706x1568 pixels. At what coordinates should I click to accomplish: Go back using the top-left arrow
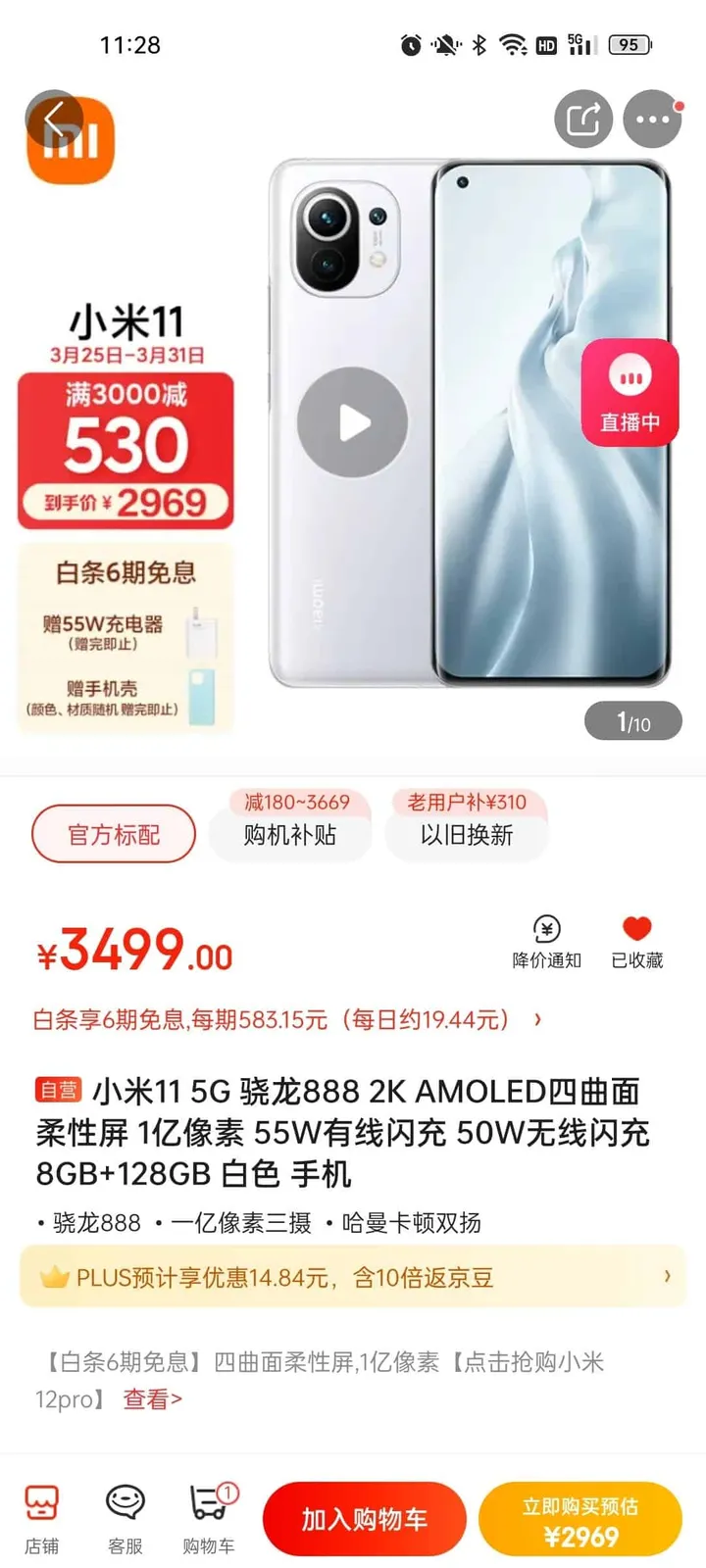(54, 120)
